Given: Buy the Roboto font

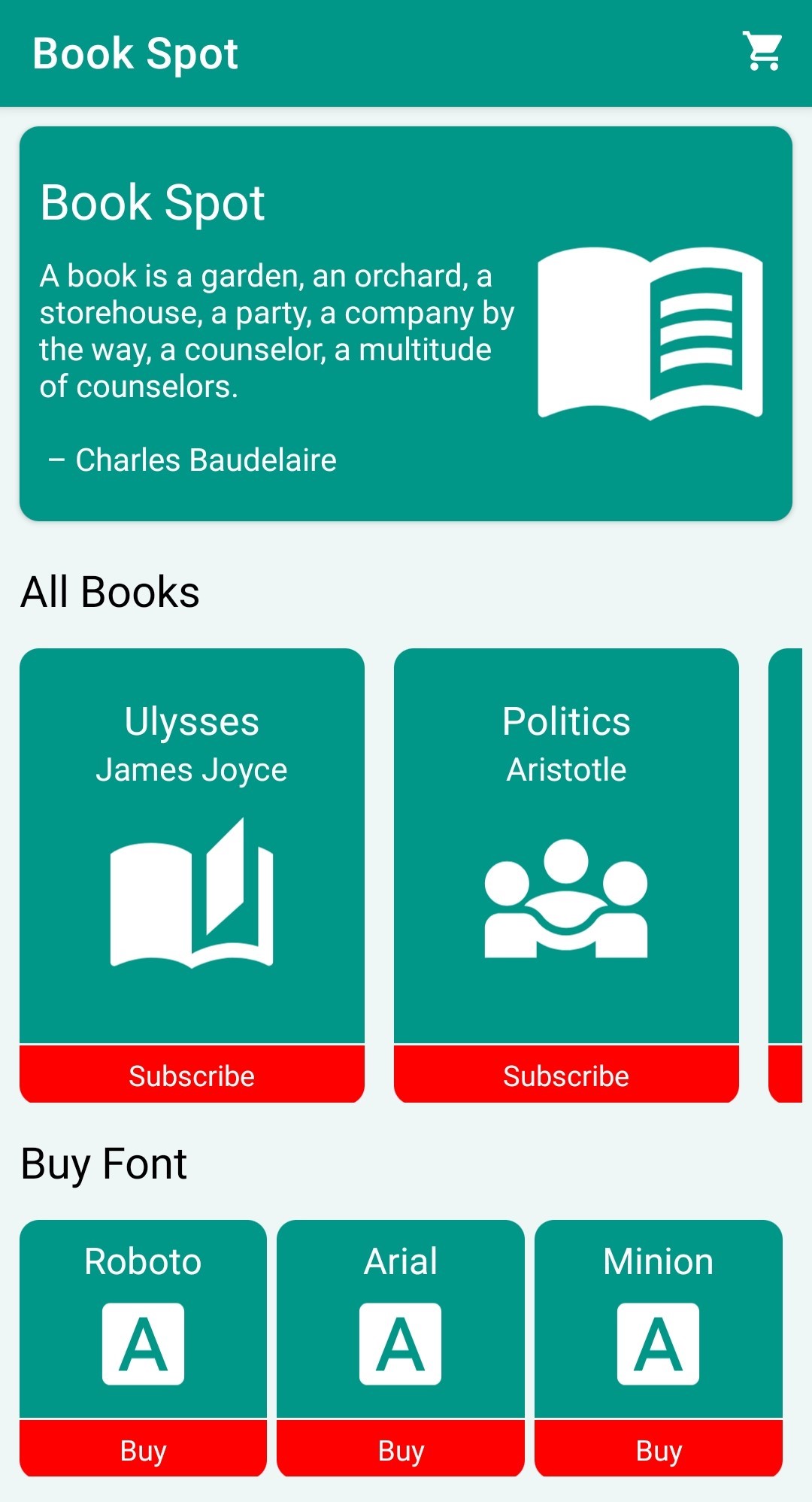Looking at the screenshot, I should click(x=143, y=1449).
